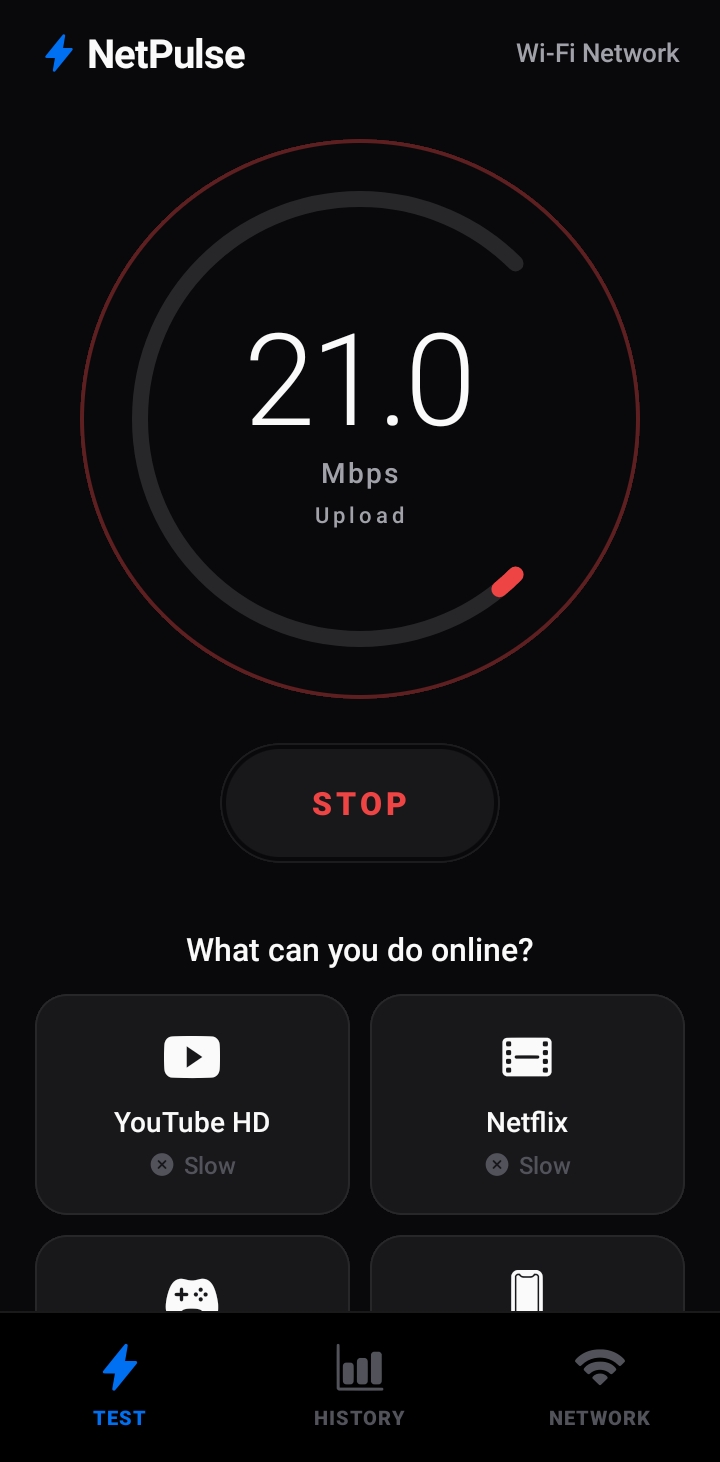Open the Network tab

pyautogui.click(x=599, y=1385)
